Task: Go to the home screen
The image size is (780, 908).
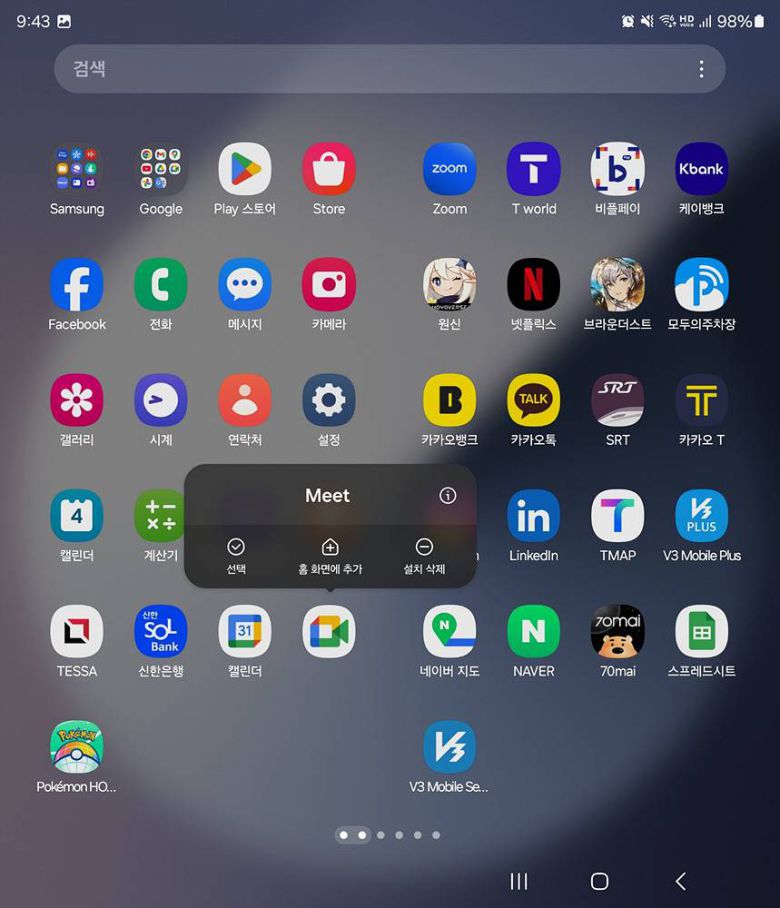Action: tap(599, 881)
